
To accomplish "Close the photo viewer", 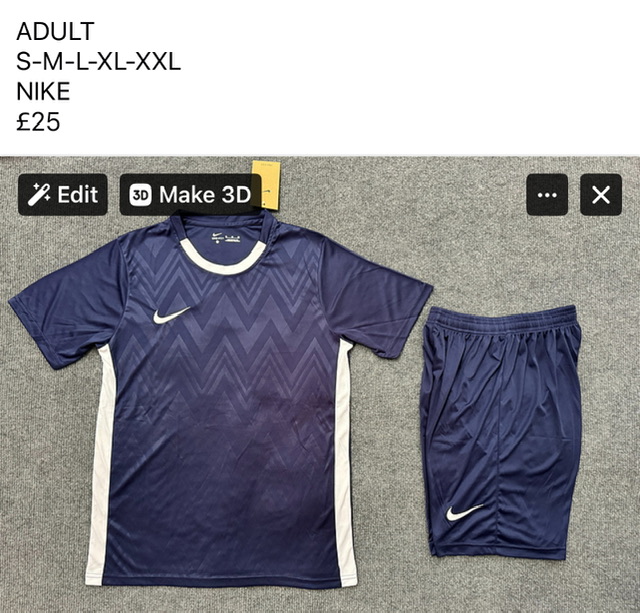I will [600, 195].
